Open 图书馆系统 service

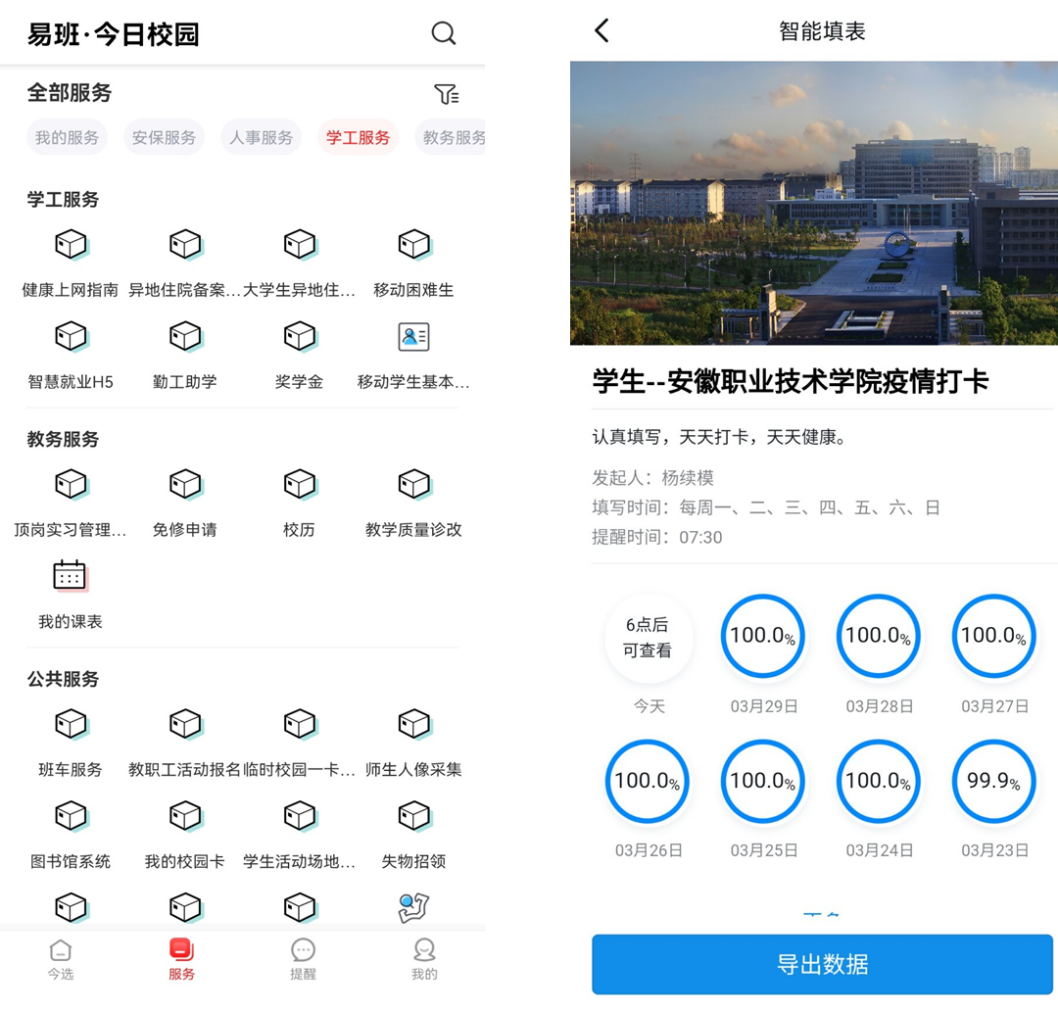tap(70, 832)
